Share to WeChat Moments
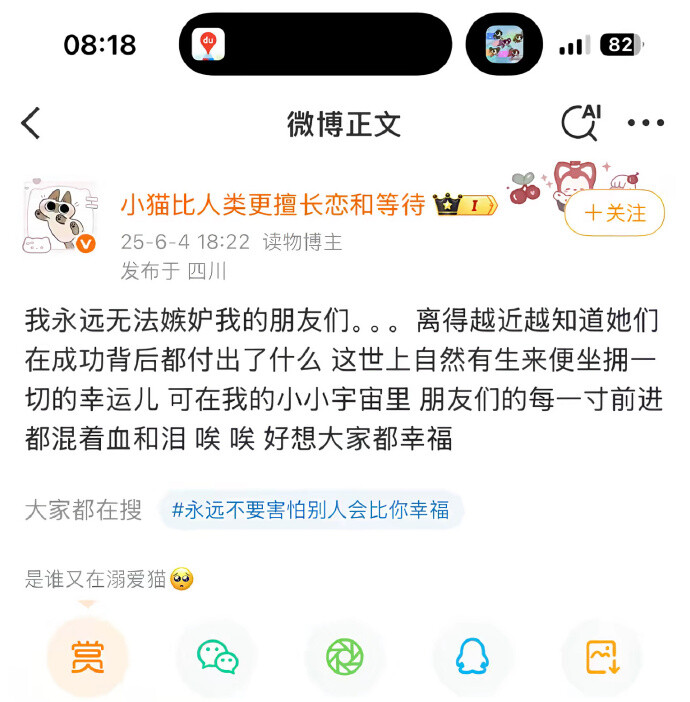 (x=344, y=657)
